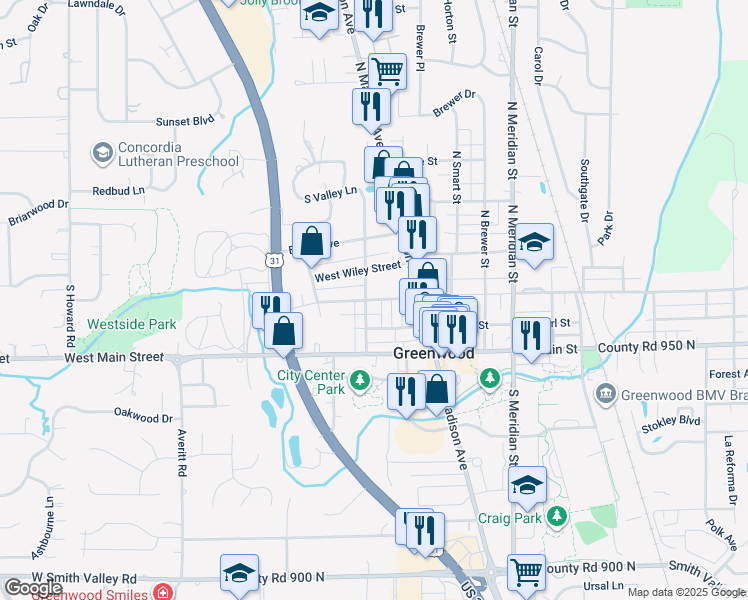Open the restaurant marker next to City Center Park
Screen dimensions: 748x600
tap(406, 390)
